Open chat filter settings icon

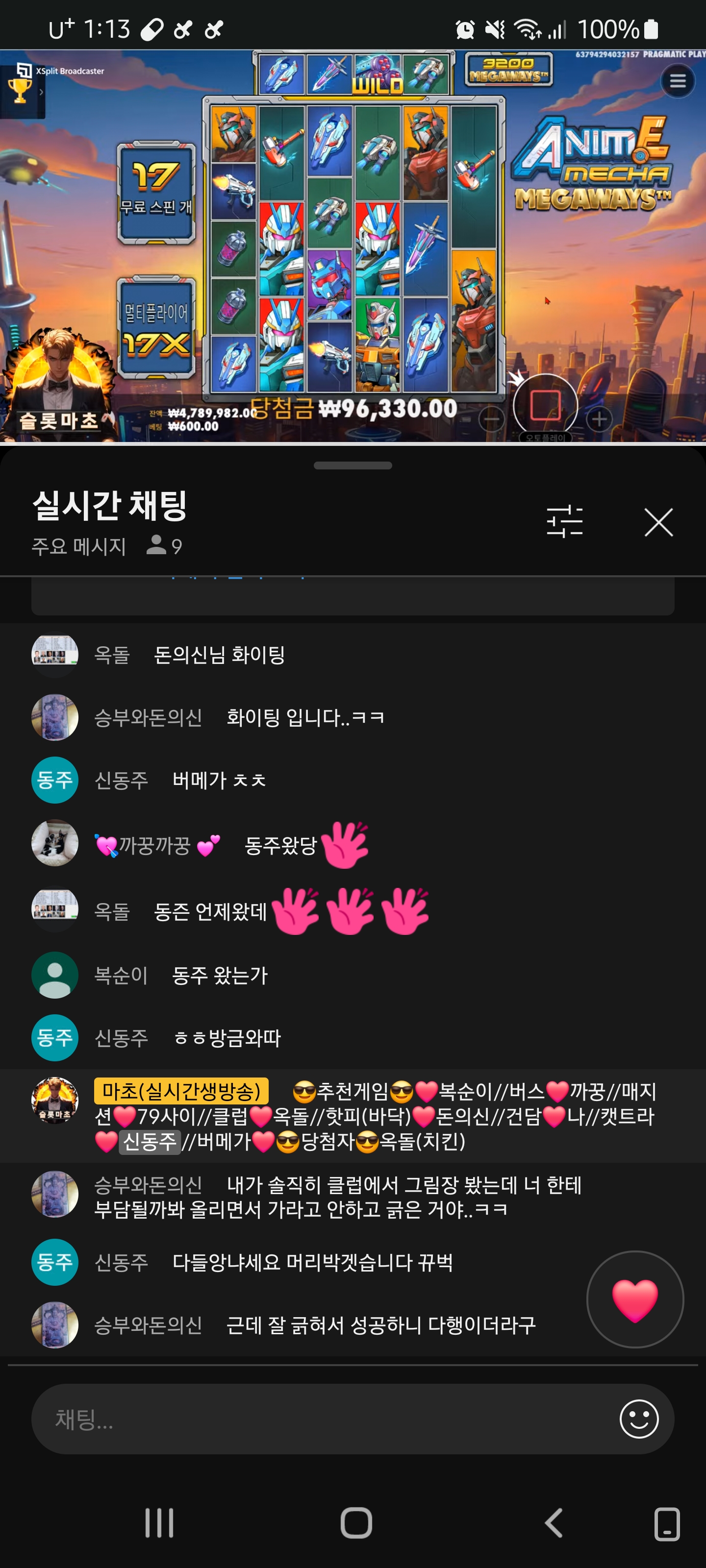pos(564,522)
